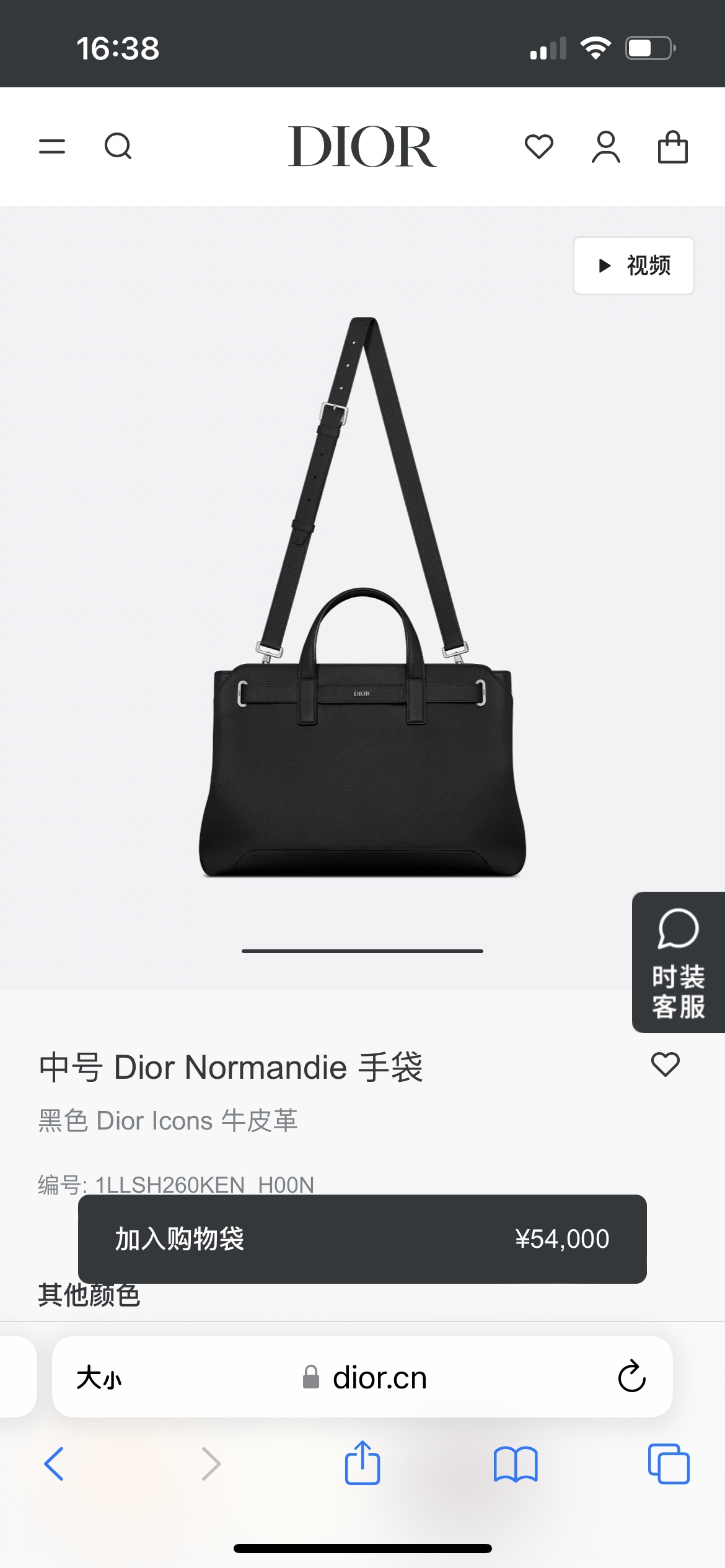The height and width of the screenshot is (1568, 725).
Task: Open the account profile icon
Action: click(x=605, y=147)
